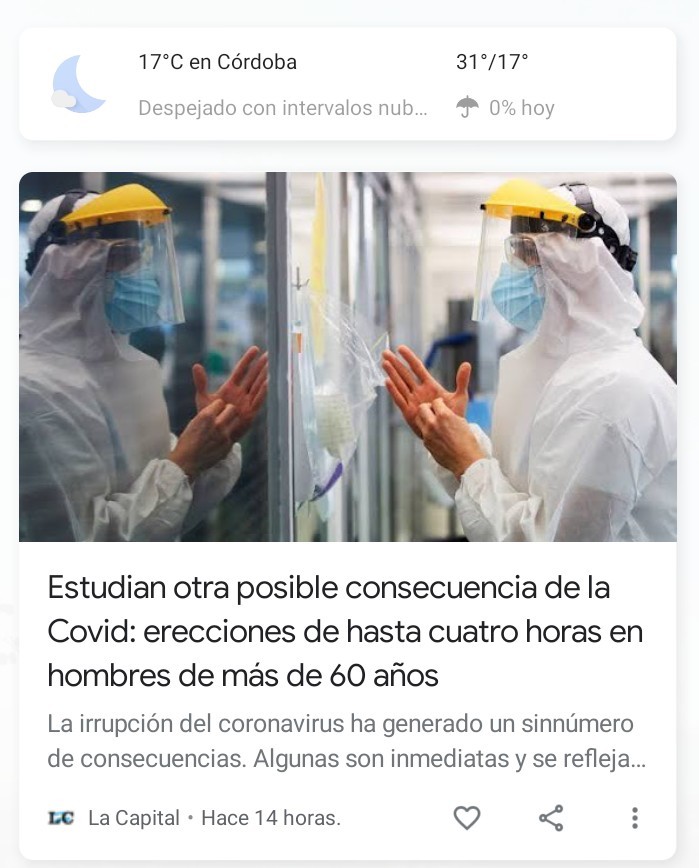Open the article's overflow menu

tap(634, 818)
